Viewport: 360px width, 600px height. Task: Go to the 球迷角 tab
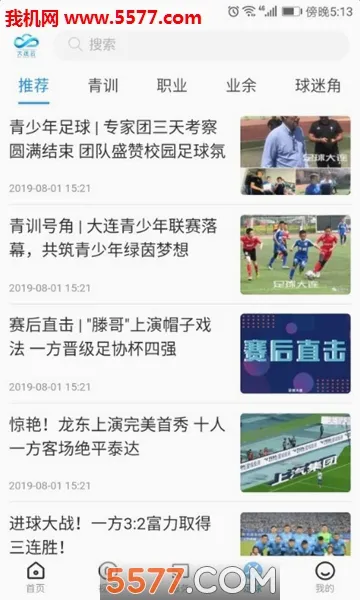coord(318,85)
